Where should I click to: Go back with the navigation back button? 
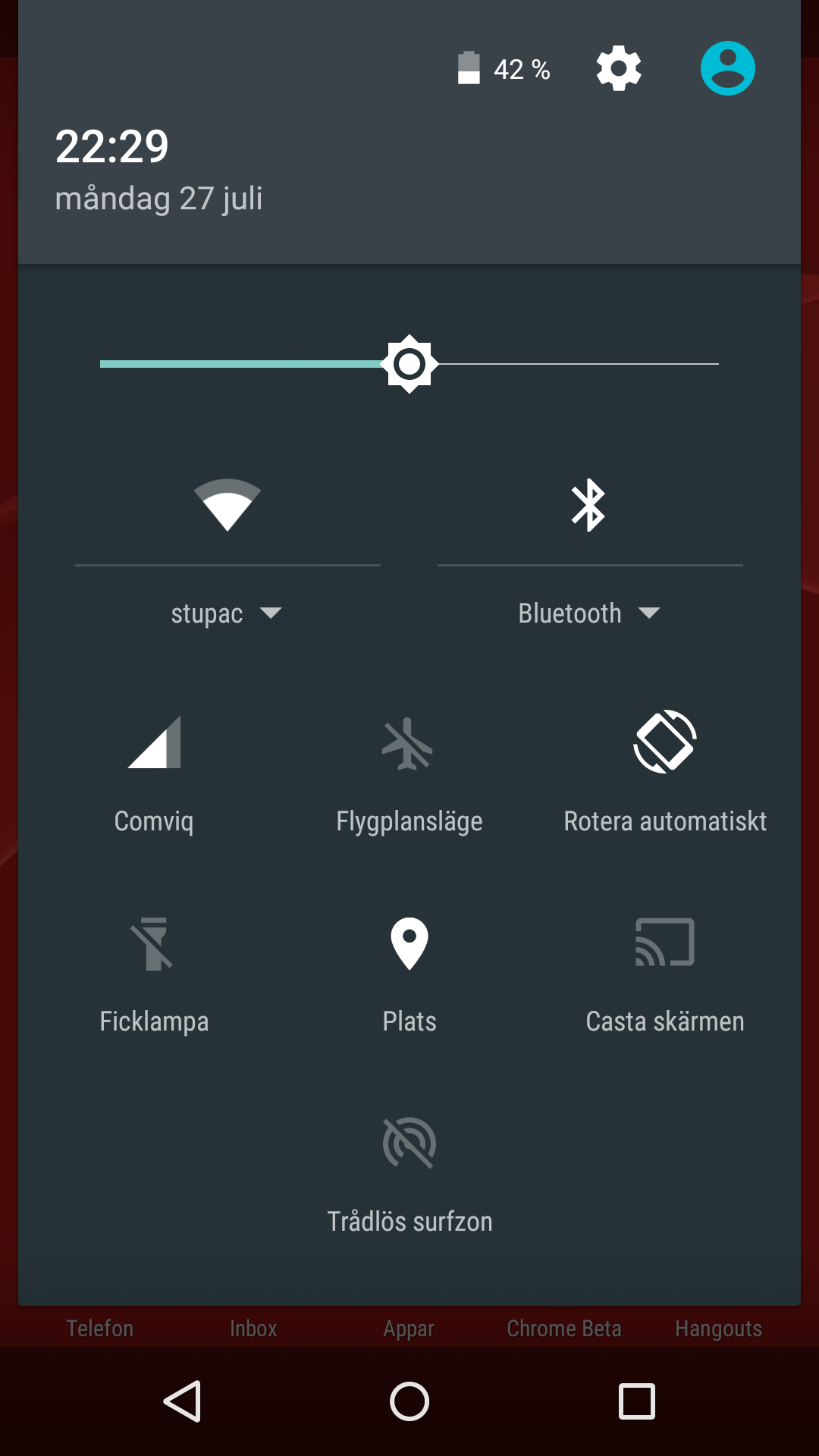(x=182, y=1401)
